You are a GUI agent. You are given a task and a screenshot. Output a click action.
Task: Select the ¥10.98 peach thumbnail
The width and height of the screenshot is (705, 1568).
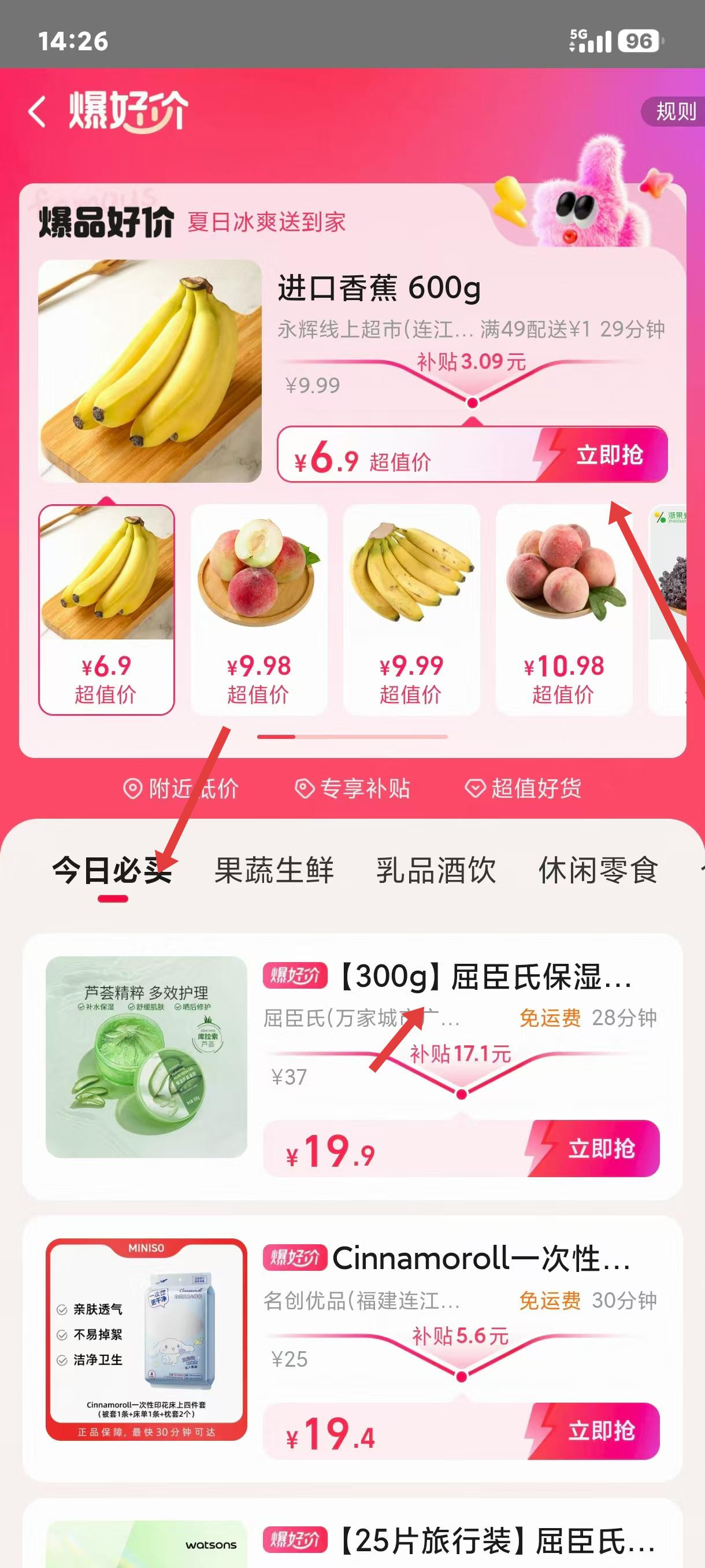[563, 609]
